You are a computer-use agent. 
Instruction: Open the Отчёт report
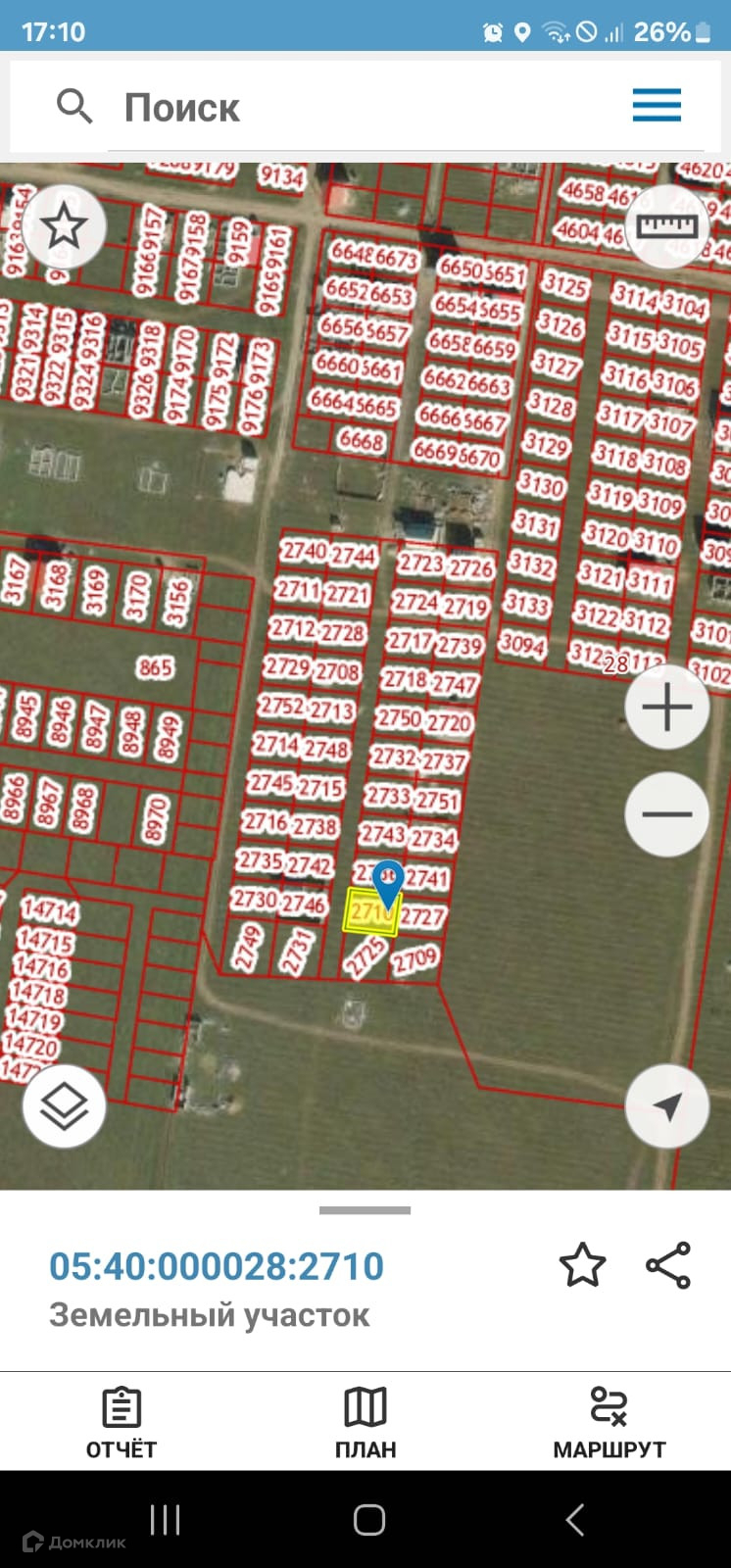click(122, 1423)
